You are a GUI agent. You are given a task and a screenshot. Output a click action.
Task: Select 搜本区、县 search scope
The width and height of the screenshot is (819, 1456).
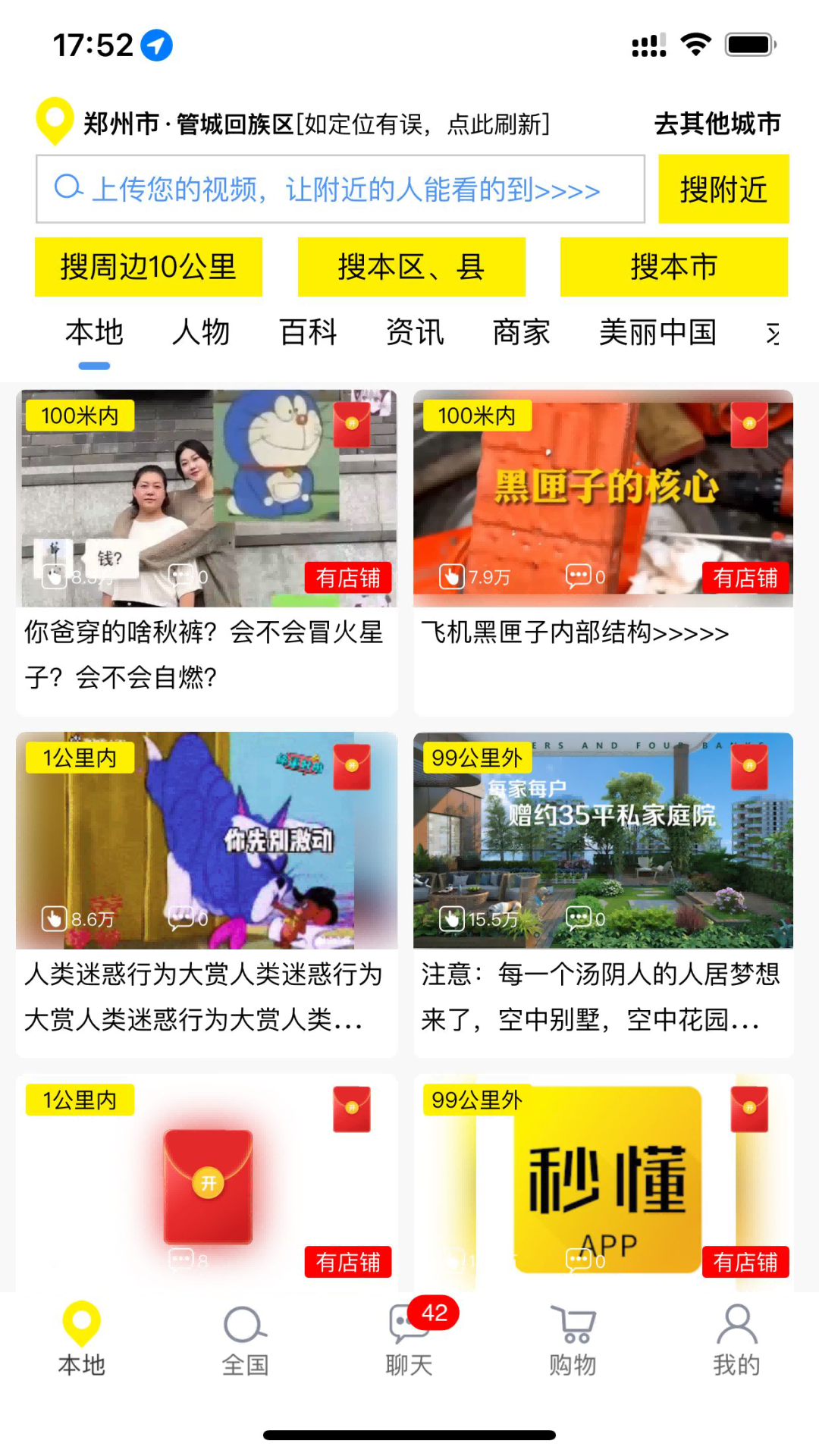pyautogui.click(x=411, y=267)
